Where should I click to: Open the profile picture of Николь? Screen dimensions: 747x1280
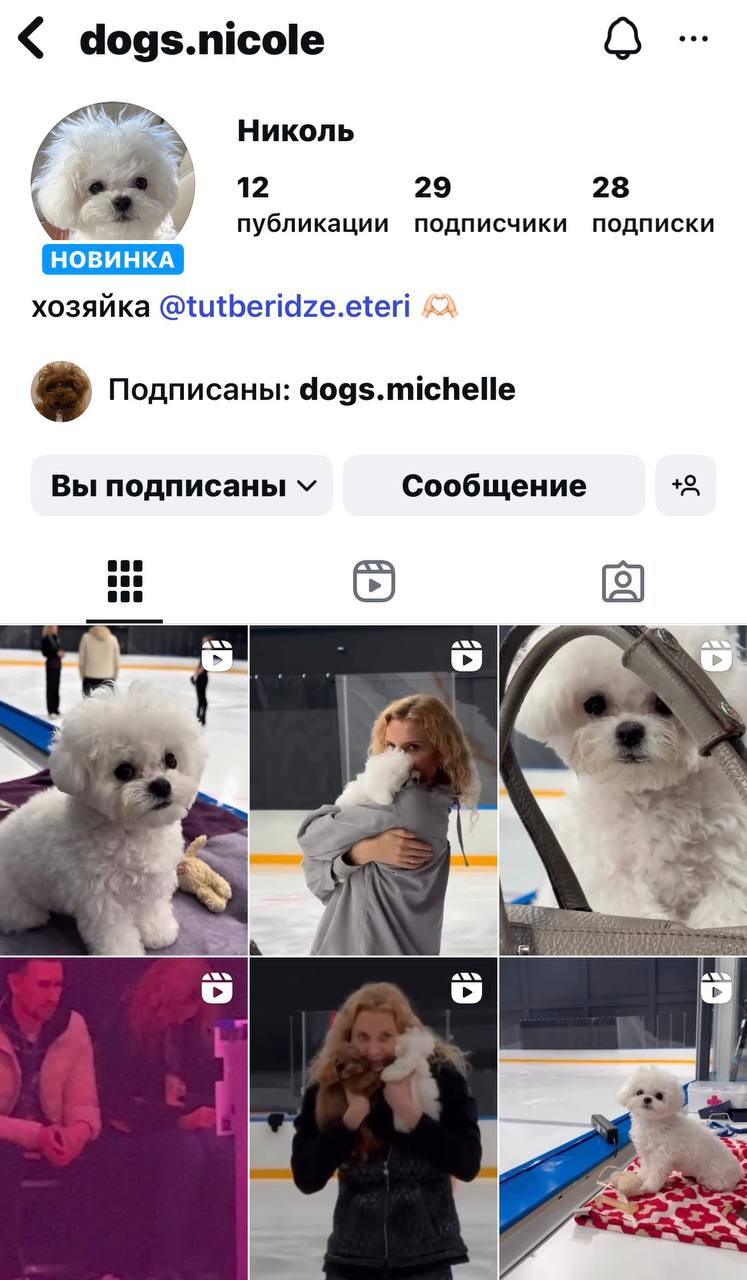(x=113, y=182)
